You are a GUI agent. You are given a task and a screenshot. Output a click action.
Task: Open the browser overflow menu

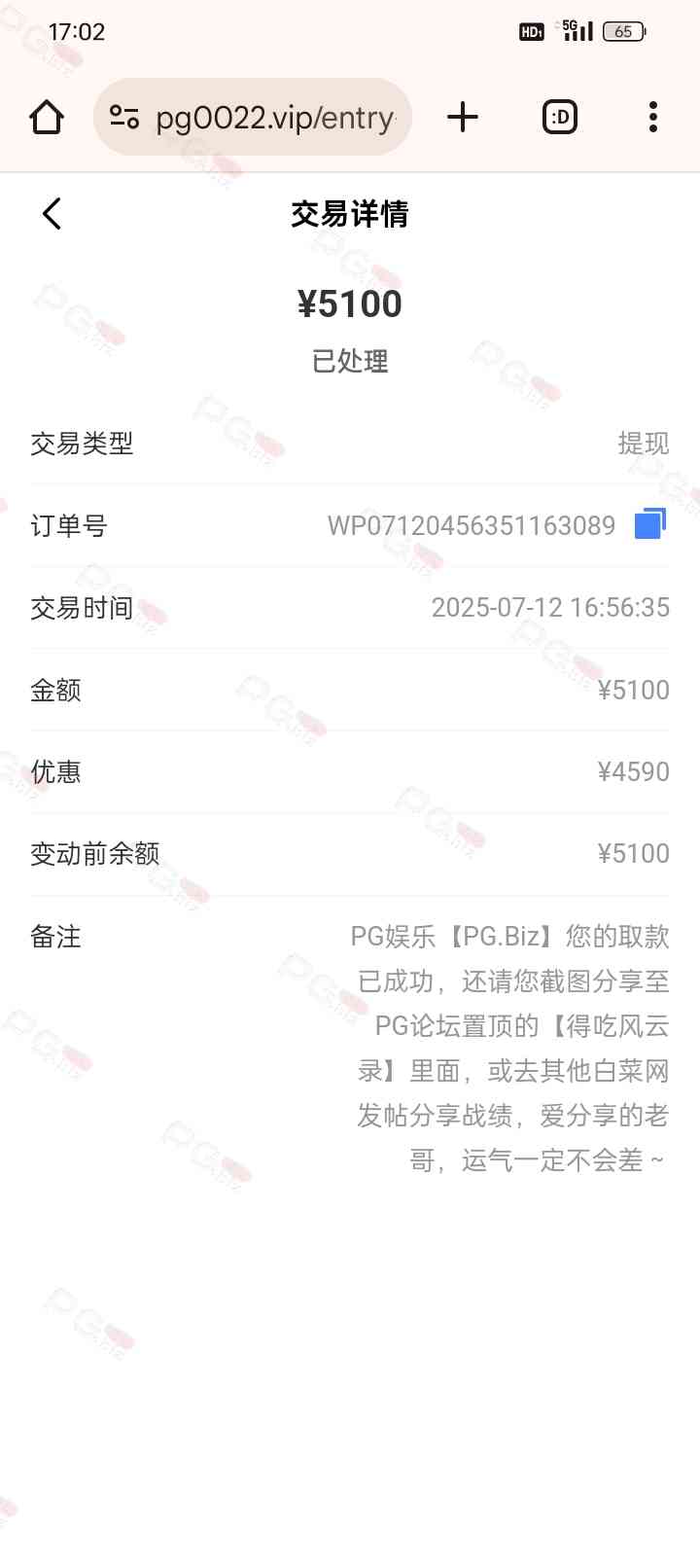(x=652, y=118)
